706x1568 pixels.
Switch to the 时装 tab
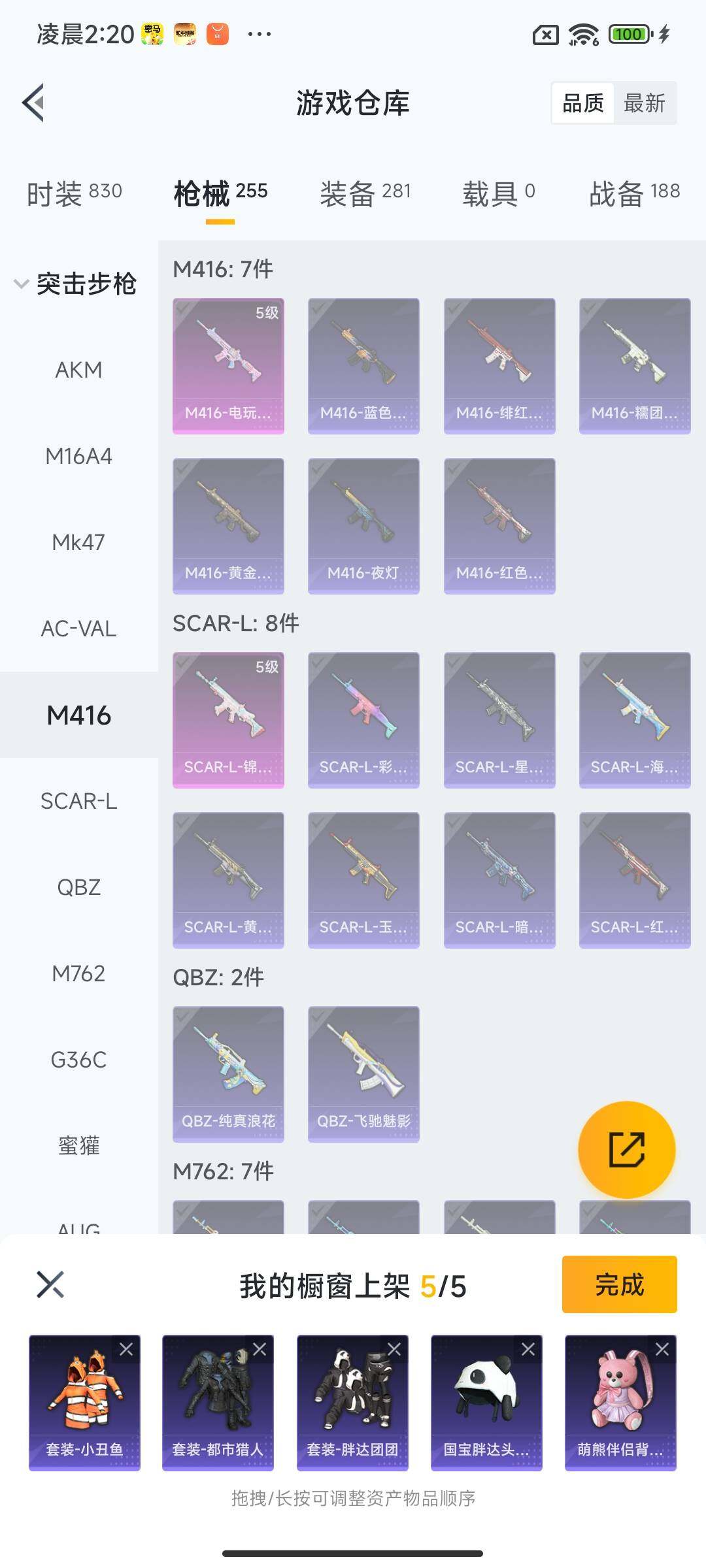[x=74, y=193]
